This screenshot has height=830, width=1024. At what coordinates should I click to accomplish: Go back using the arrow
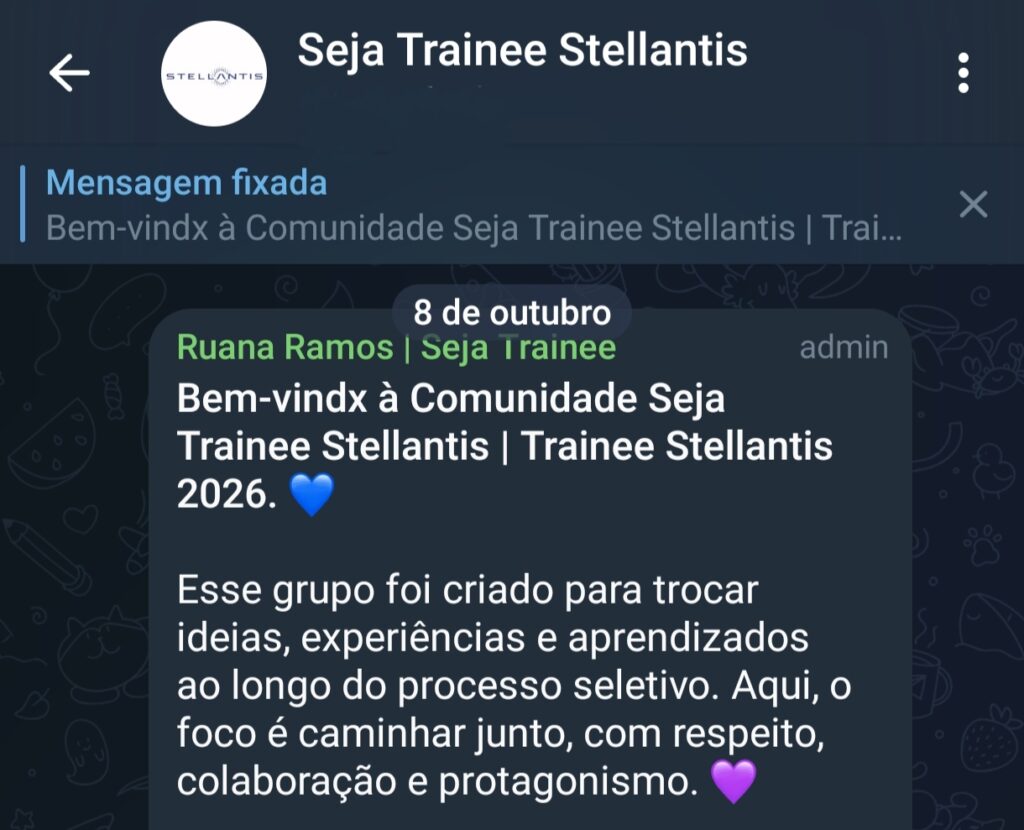(69, 73)
